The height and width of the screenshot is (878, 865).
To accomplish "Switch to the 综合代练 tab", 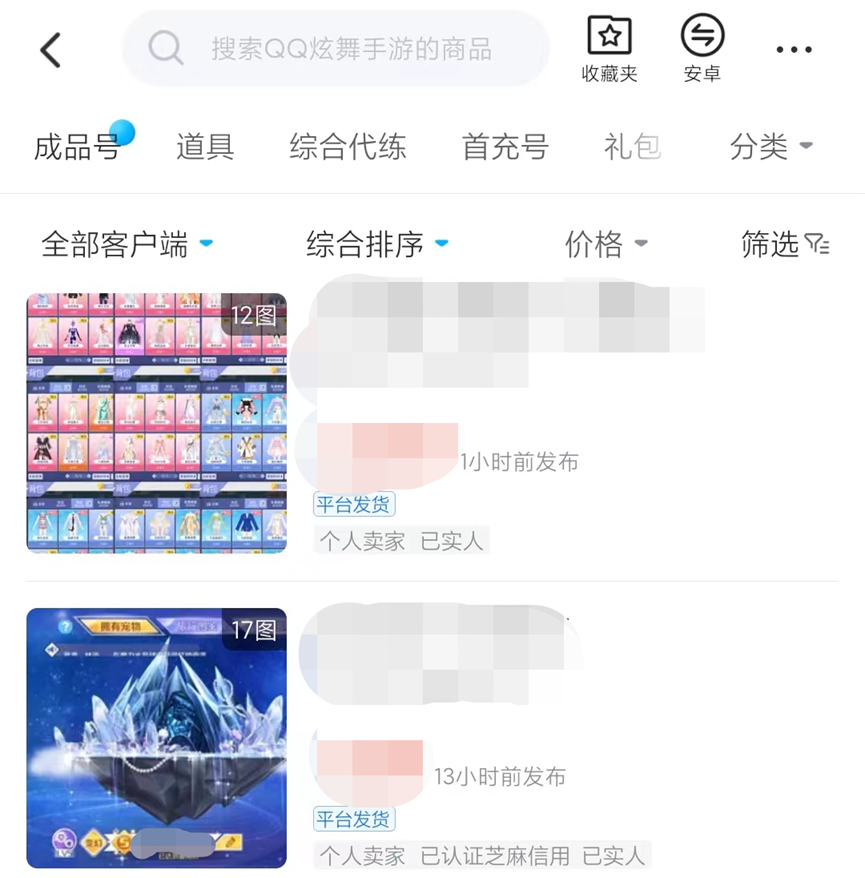I will (x=348, y=148).
